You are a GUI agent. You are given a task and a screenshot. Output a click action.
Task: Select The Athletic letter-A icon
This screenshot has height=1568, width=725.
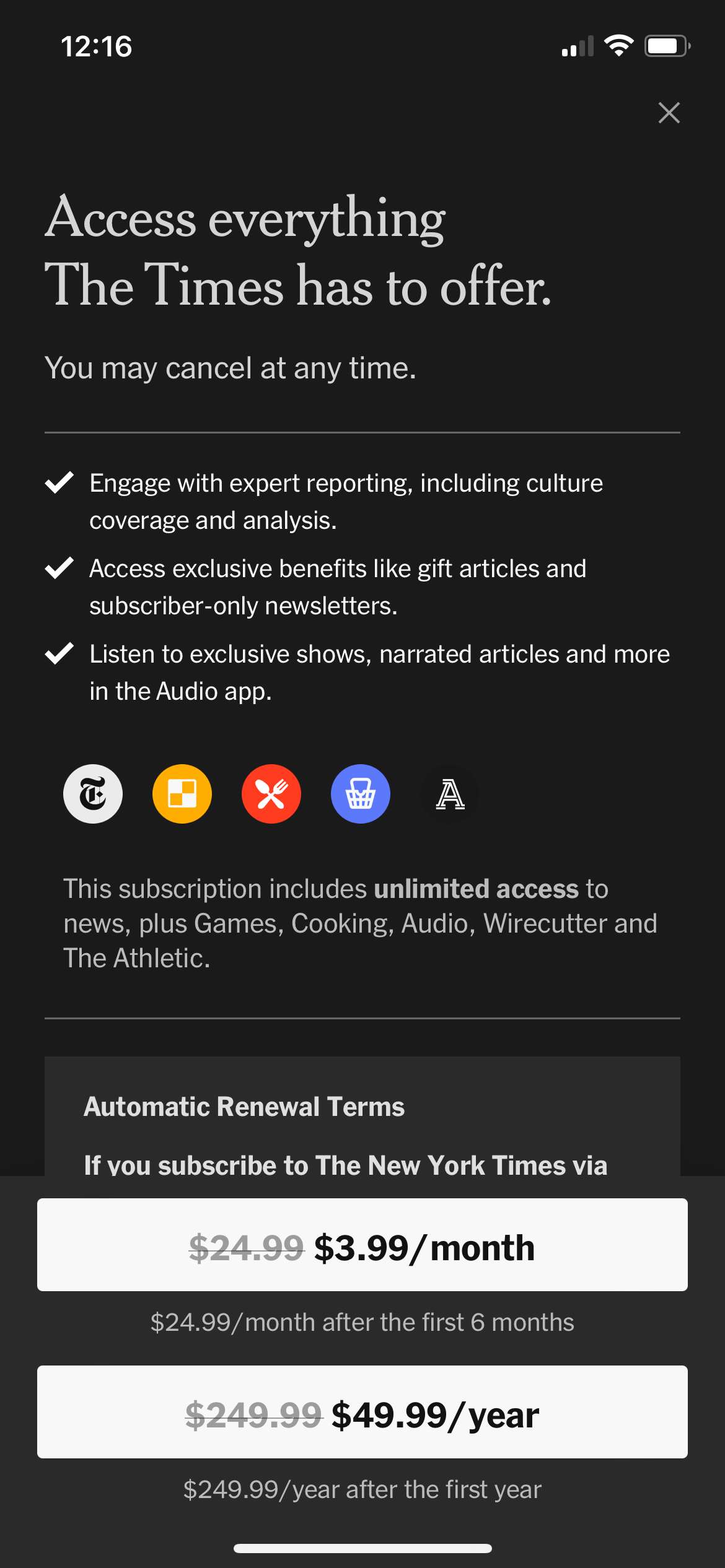pyautogui.click(x=449, y=793)
